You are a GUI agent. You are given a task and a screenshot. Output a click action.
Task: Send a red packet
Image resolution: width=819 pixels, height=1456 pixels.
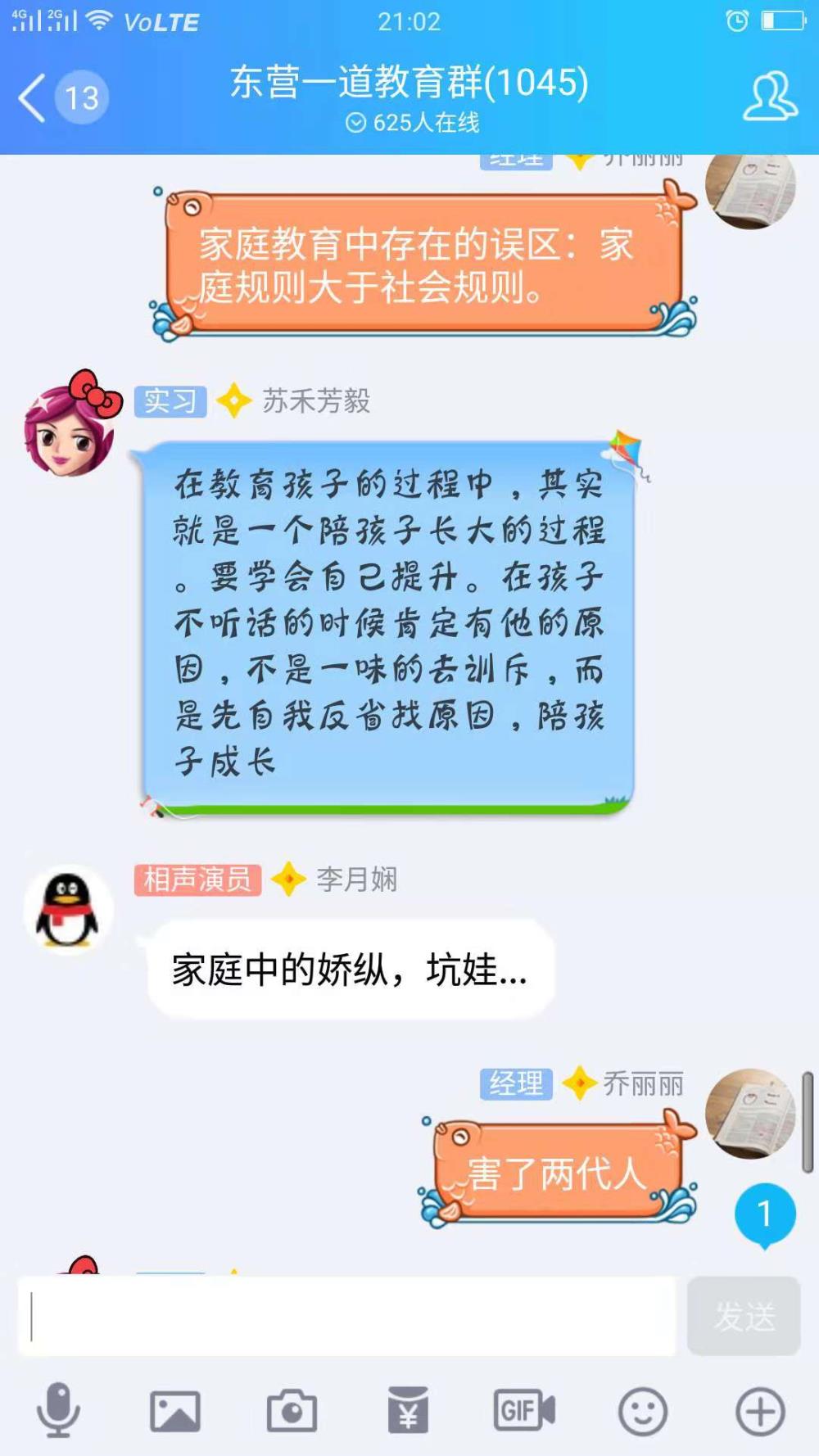click(x=408, y=1410)
